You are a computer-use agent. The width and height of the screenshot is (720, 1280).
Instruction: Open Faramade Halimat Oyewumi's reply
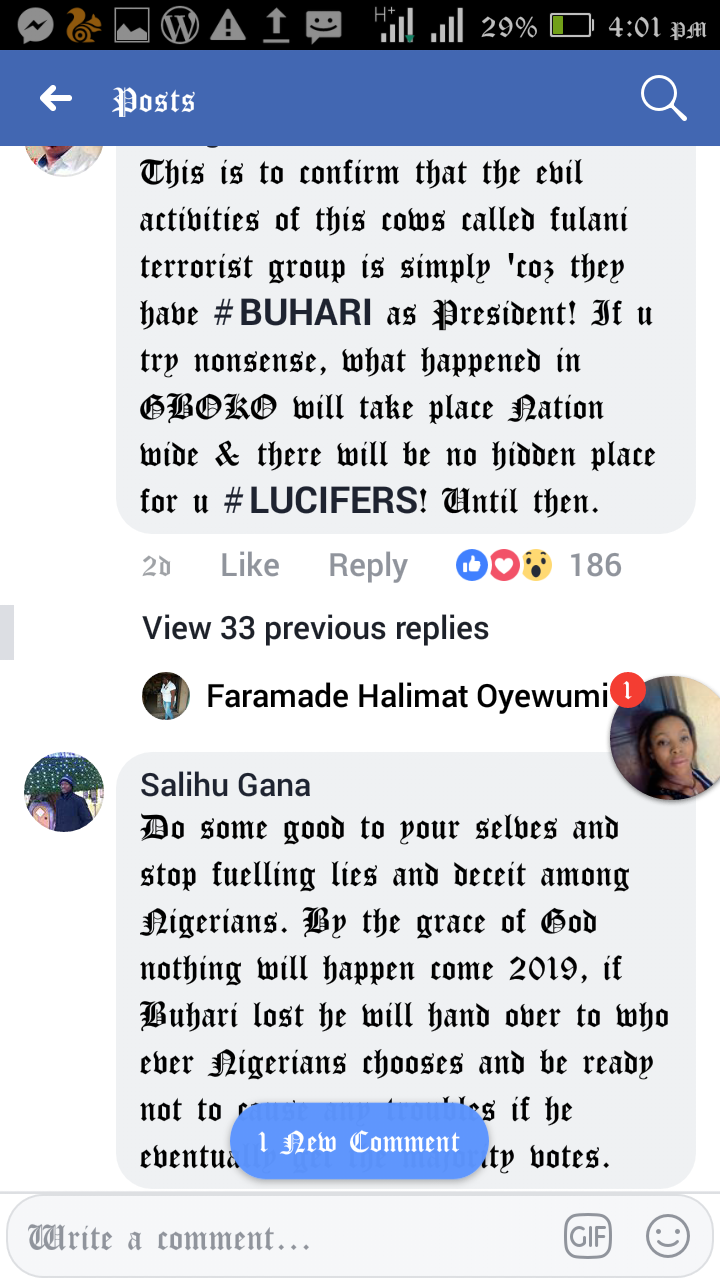pyautogui.click(x=407, y=696)
